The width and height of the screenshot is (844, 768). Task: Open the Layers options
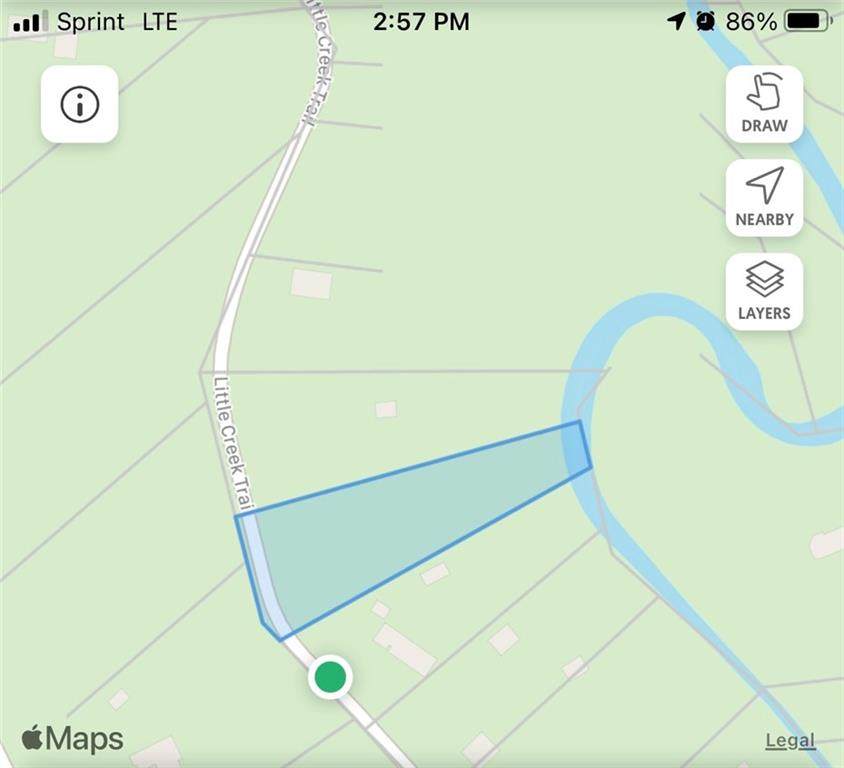764,291
